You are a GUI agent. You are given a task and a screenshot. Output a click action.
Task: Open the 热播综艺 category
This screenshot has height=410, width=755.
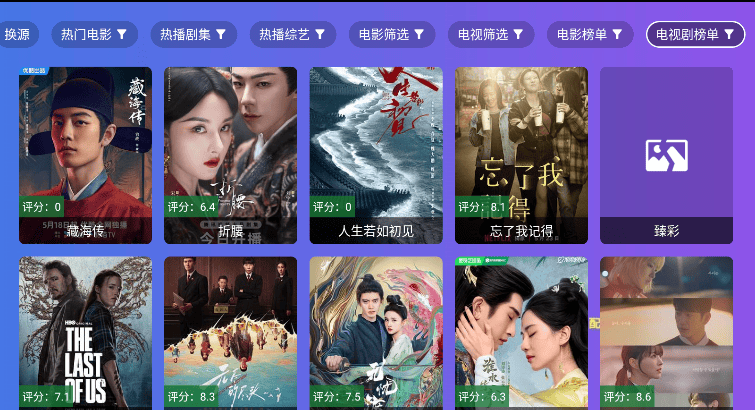(293, 34)
